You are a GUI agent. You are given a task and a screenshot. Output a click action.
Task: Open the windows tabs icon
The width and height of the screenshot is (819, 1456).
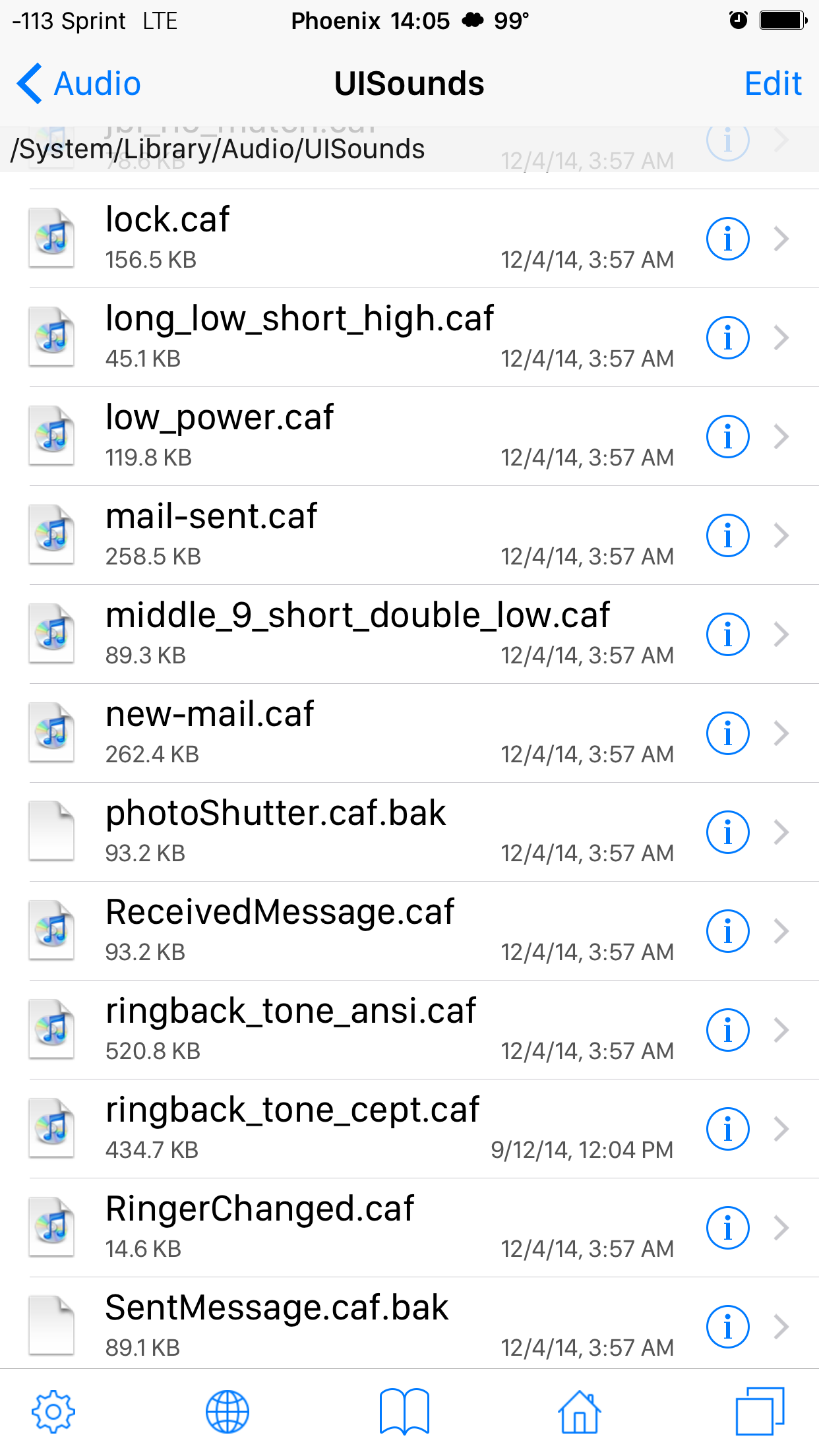[760, 1412]
